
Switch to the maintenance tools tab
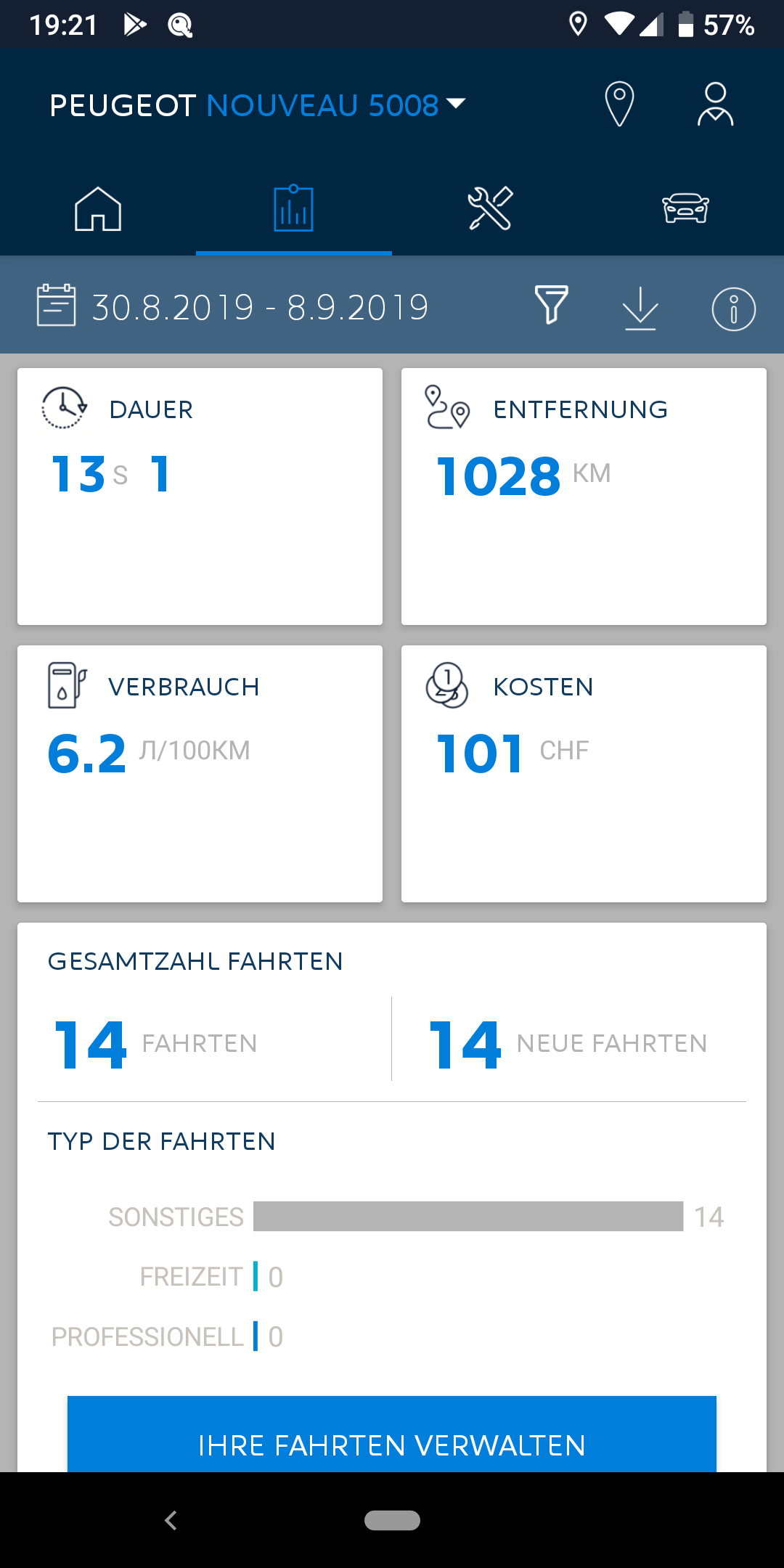coord(490,209)
